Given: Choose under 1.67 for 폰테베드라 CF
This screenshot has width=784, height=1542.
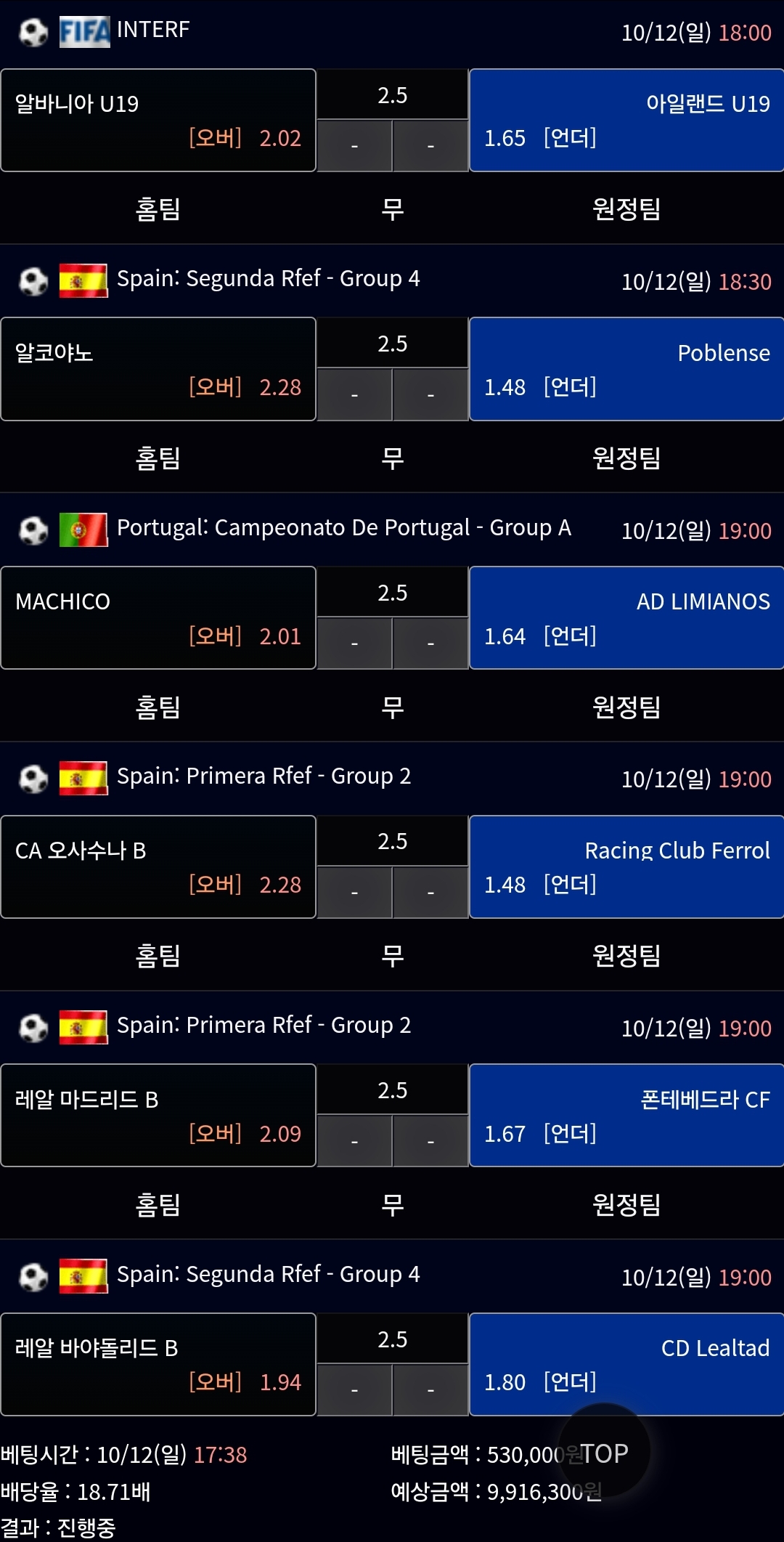Looking at the screenshot, I should [626, 1116].
